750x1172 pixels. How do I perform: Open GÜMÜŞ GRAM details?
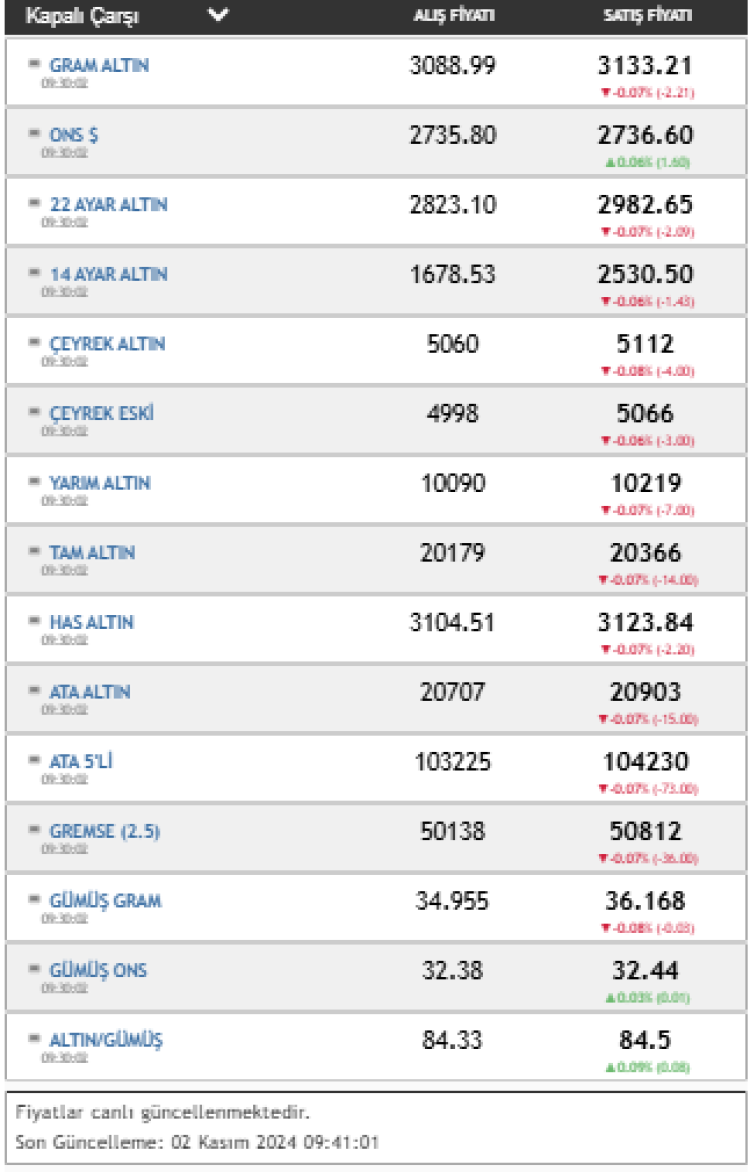[x=105, y=901]
